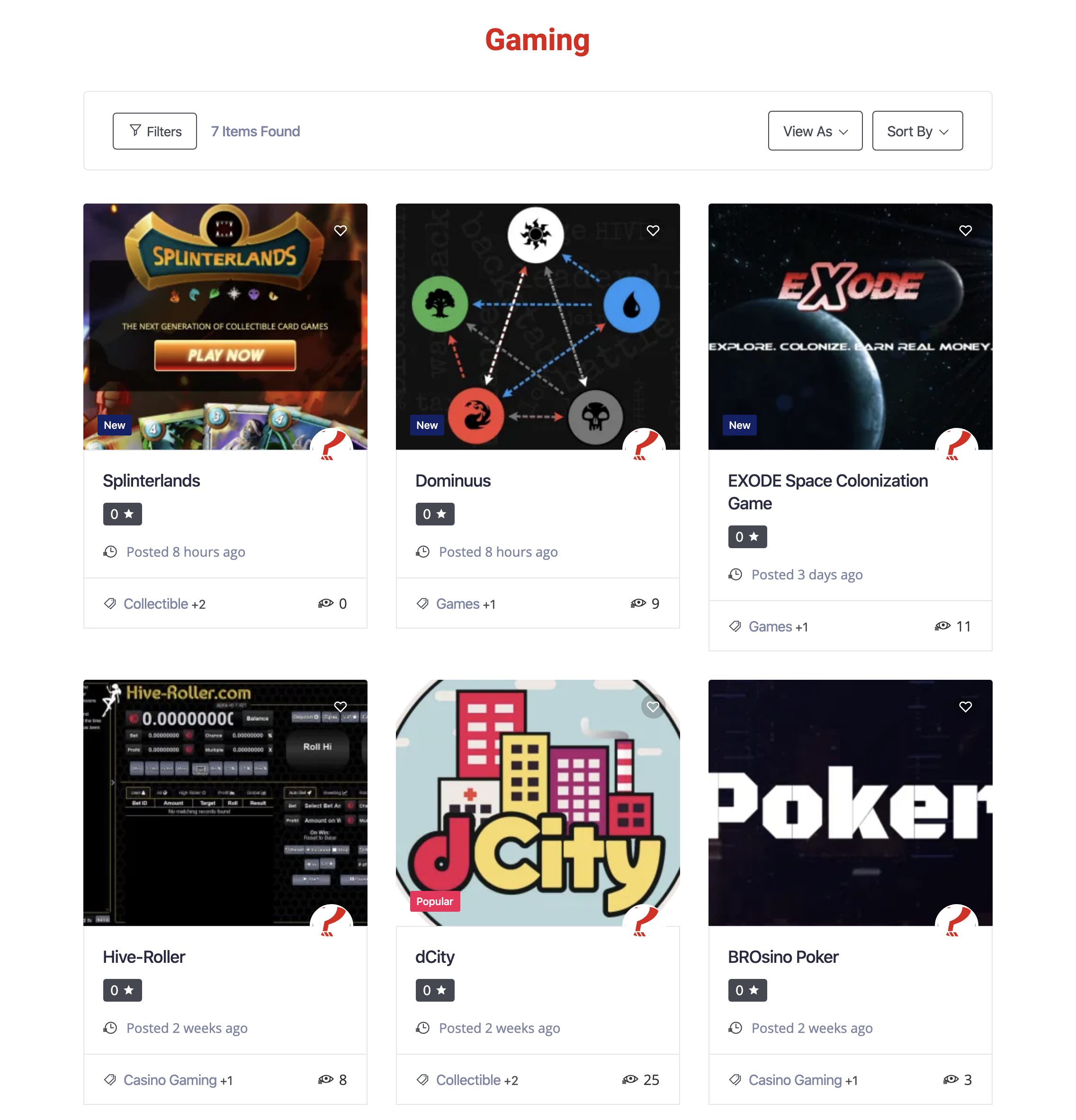Favorite the Hive-Roller listing
The height and width of the screenshot is (1120, 1076).
click(x=340, y=707)
